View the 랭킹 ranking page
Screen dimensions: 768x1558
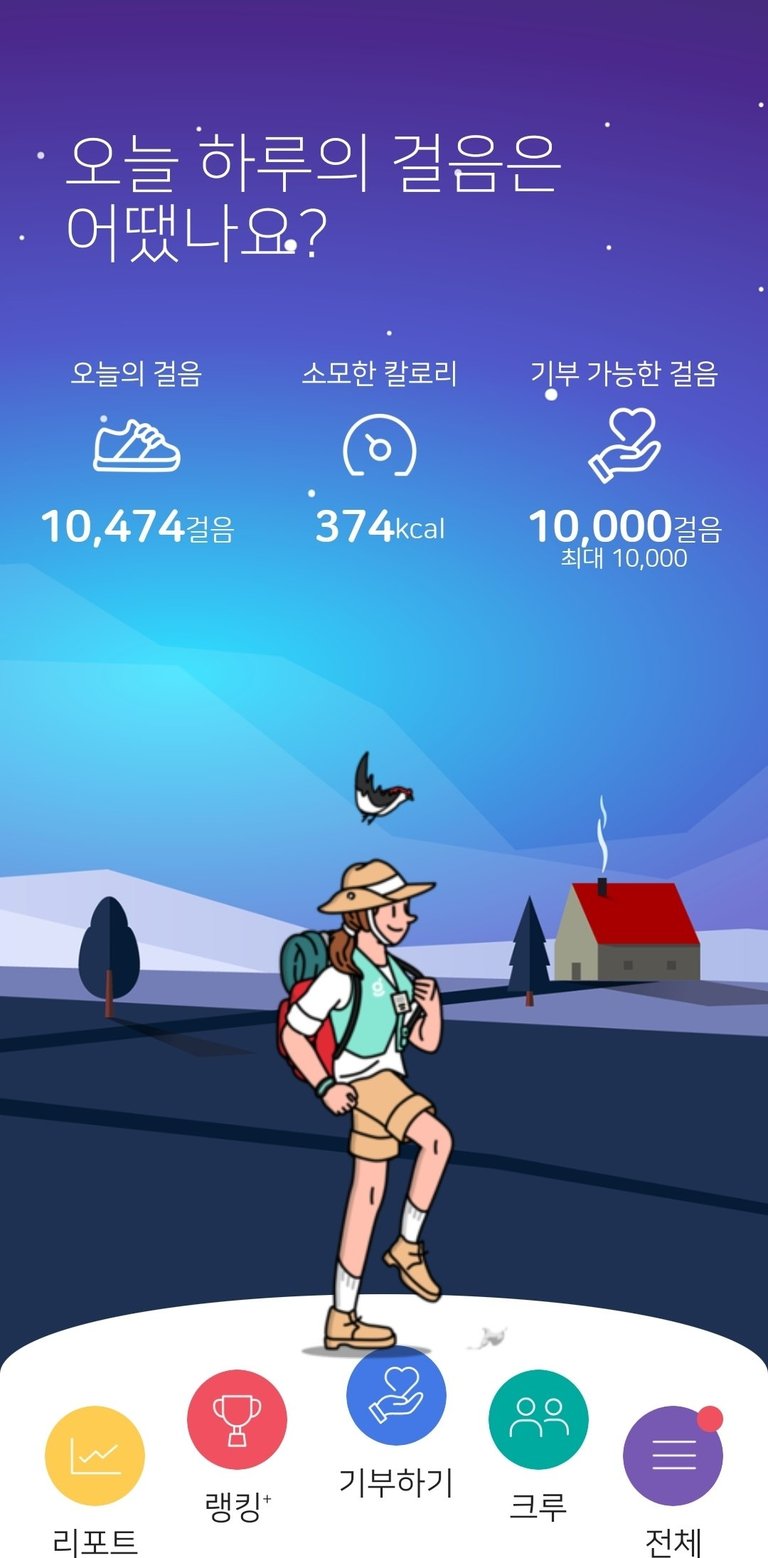pyautogui.click(x=237, y=1420)
